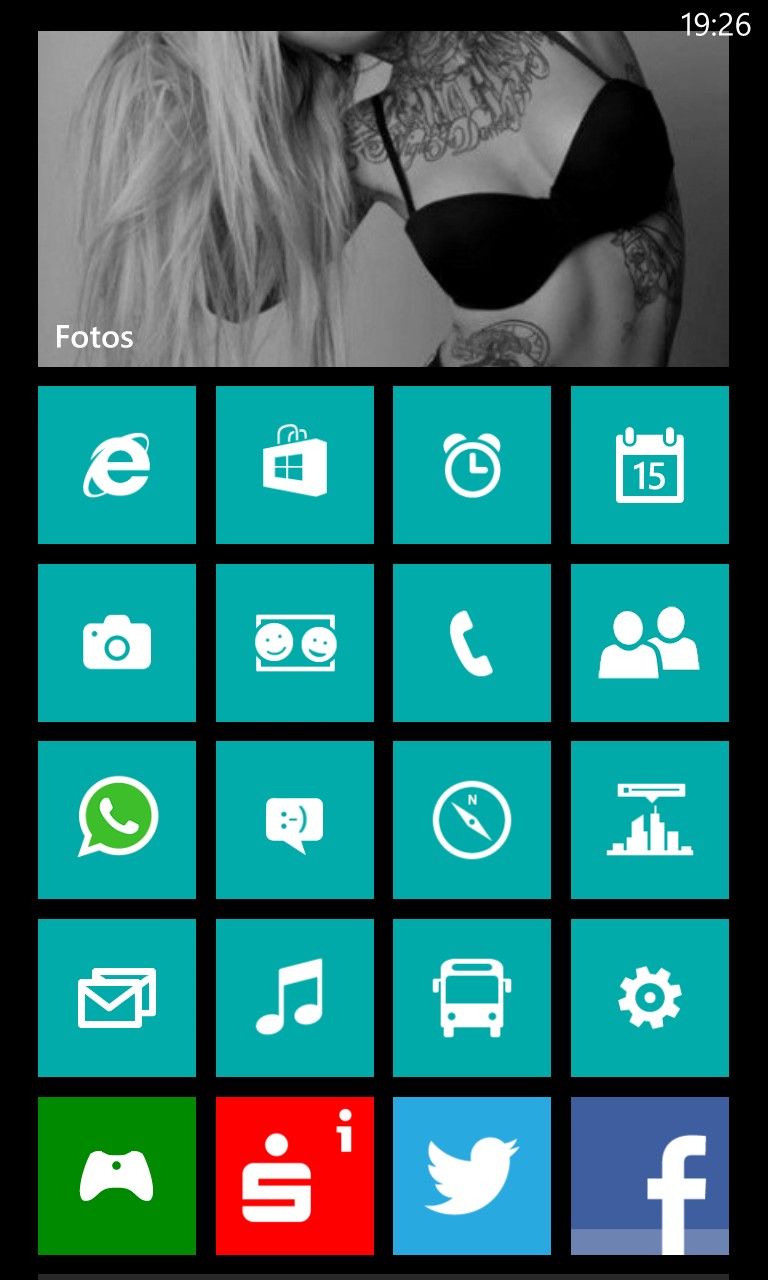Open the bus transit tile

(x=472, y=998)
